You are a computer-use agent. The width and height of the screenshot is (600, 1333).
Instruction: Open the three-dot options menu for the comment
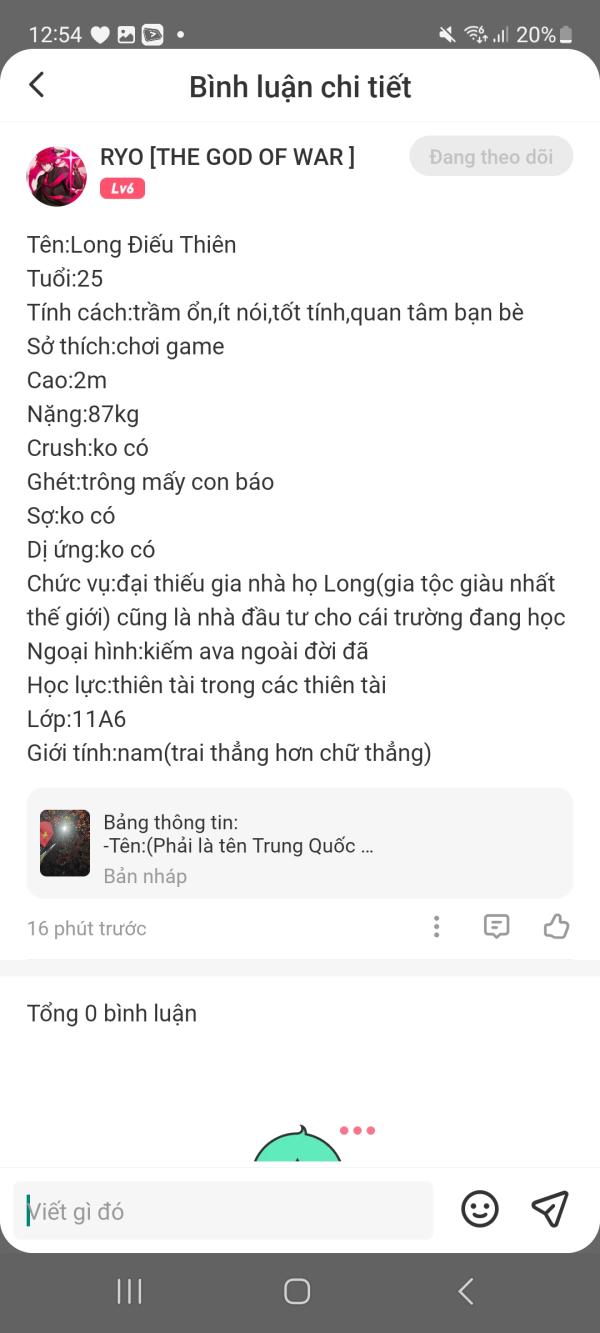coord(436,927)
